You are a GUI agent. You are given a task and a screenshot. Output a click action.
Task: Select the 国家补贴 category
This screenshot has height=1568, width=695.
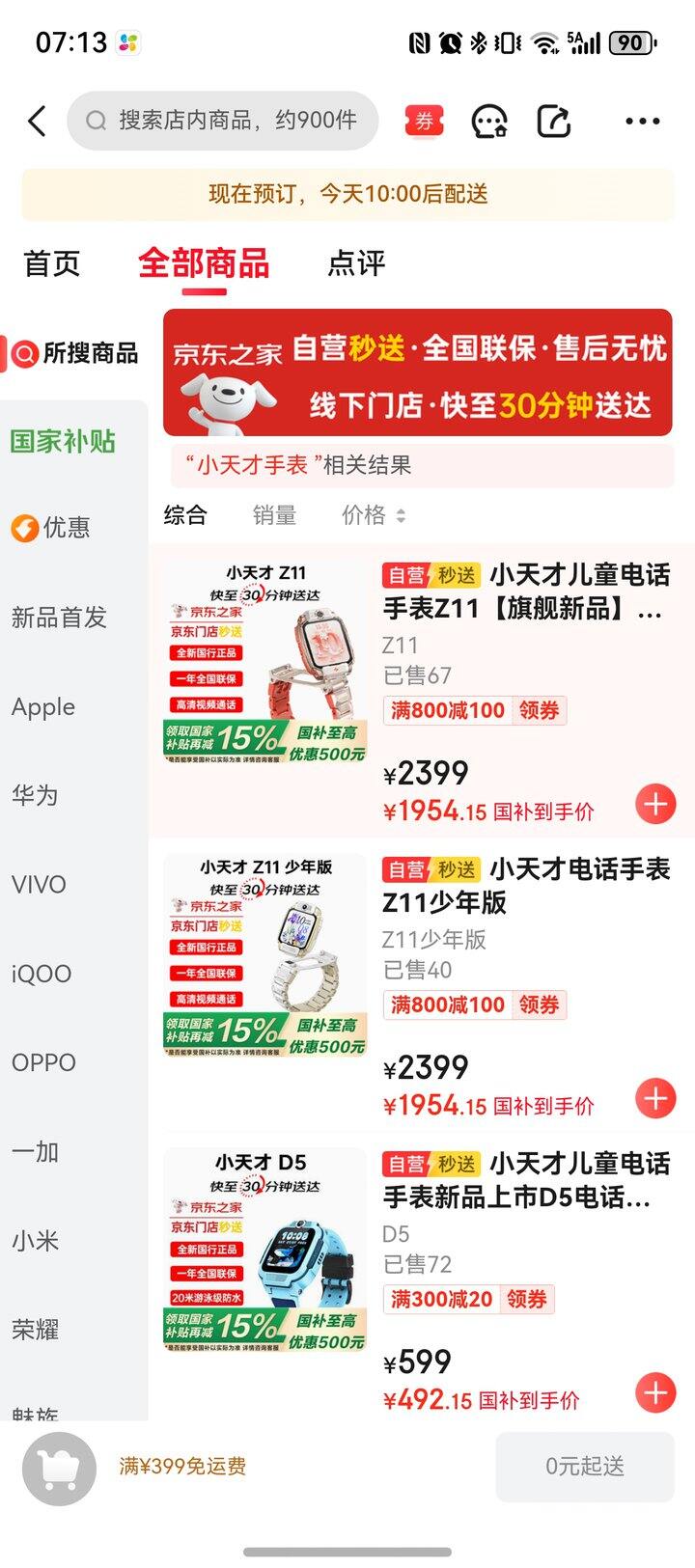64,442
